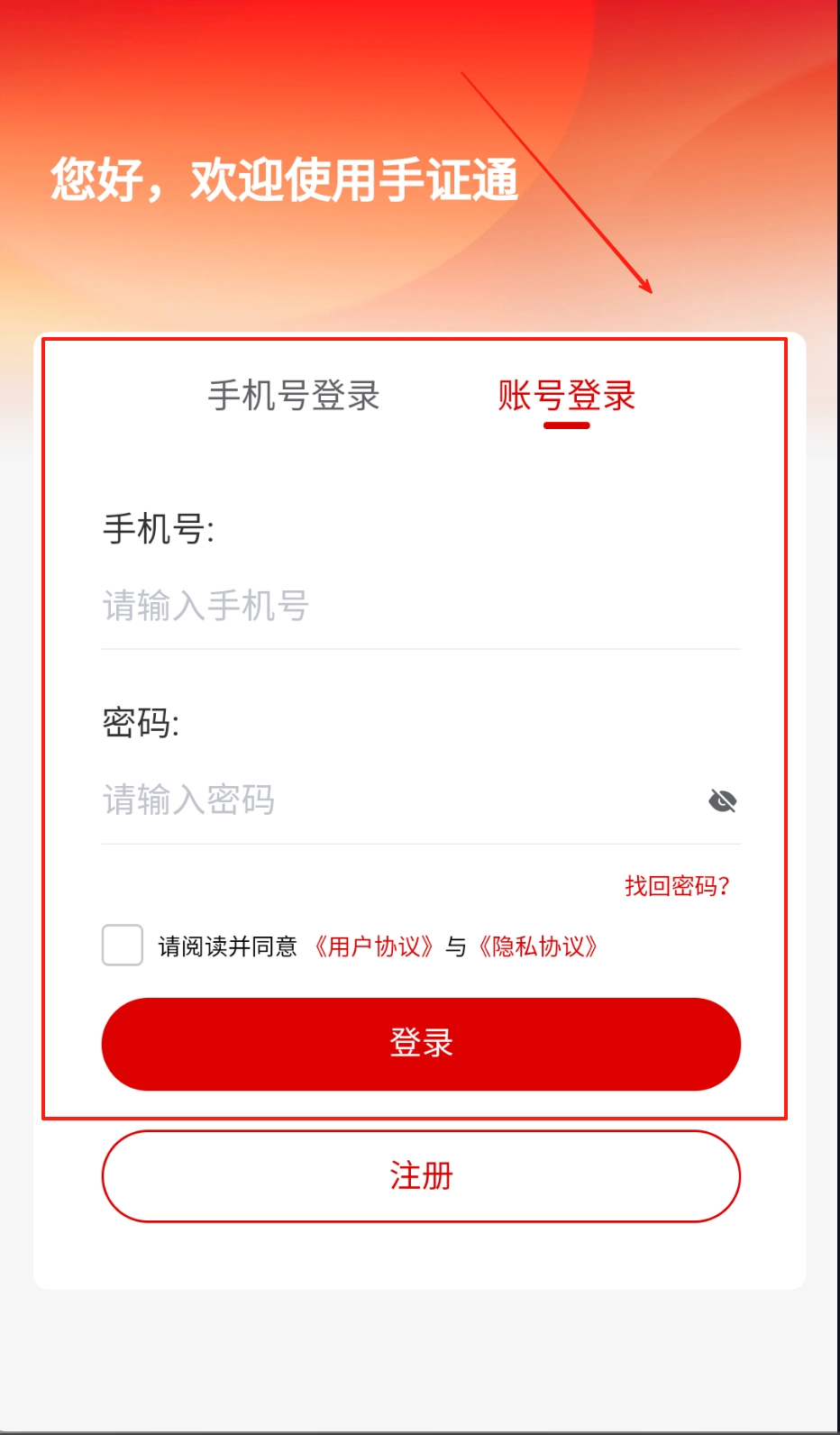Select the 账号登录 tab
This screenshot has height=1435, width=840.
566,396
